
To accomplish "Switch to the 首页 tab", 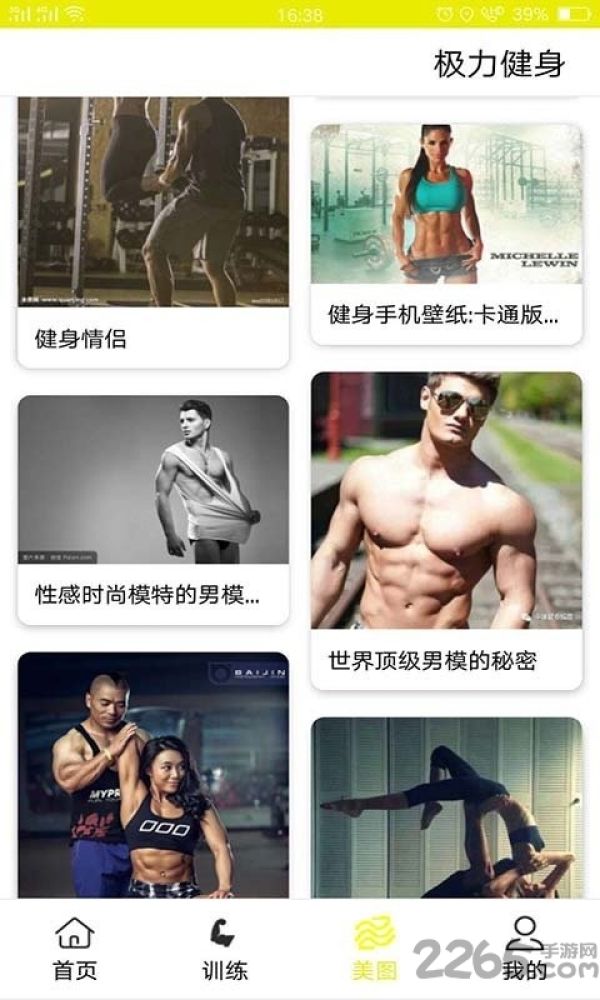I will point(75,949).
